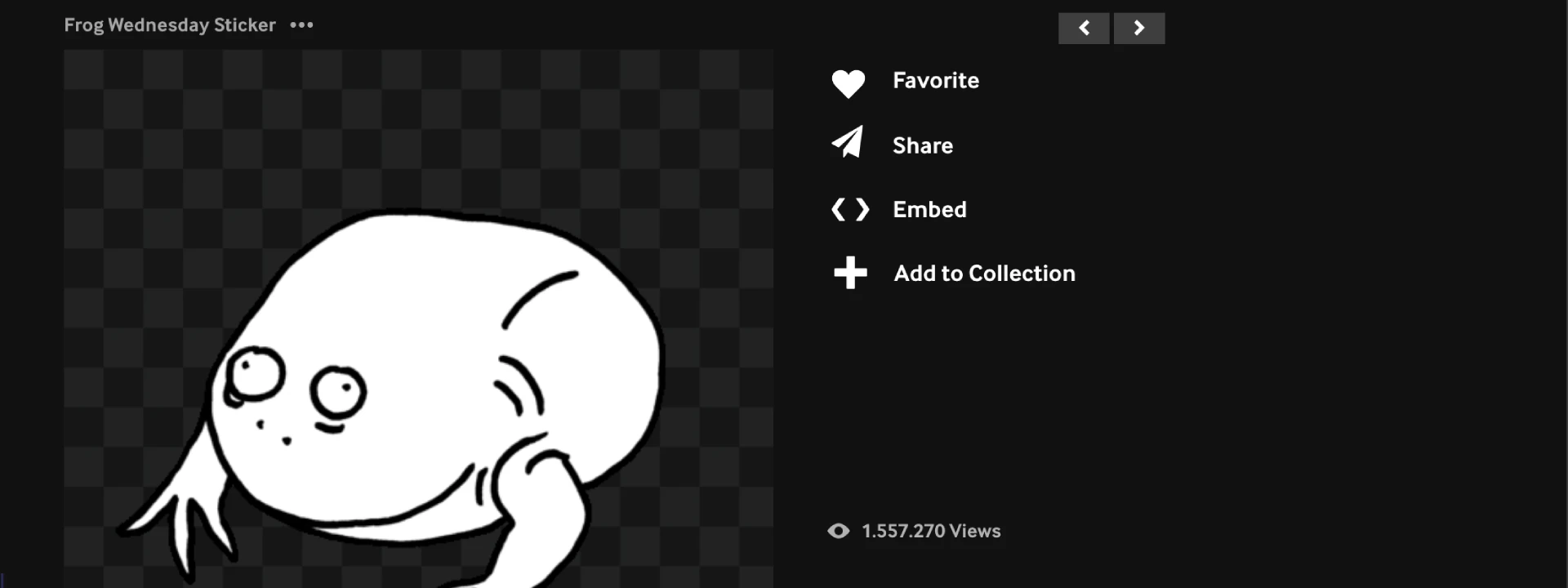This screenshot has width=1568, height=588.
Task: Add the sticker to a collection
Action: [x=953, y=274]
